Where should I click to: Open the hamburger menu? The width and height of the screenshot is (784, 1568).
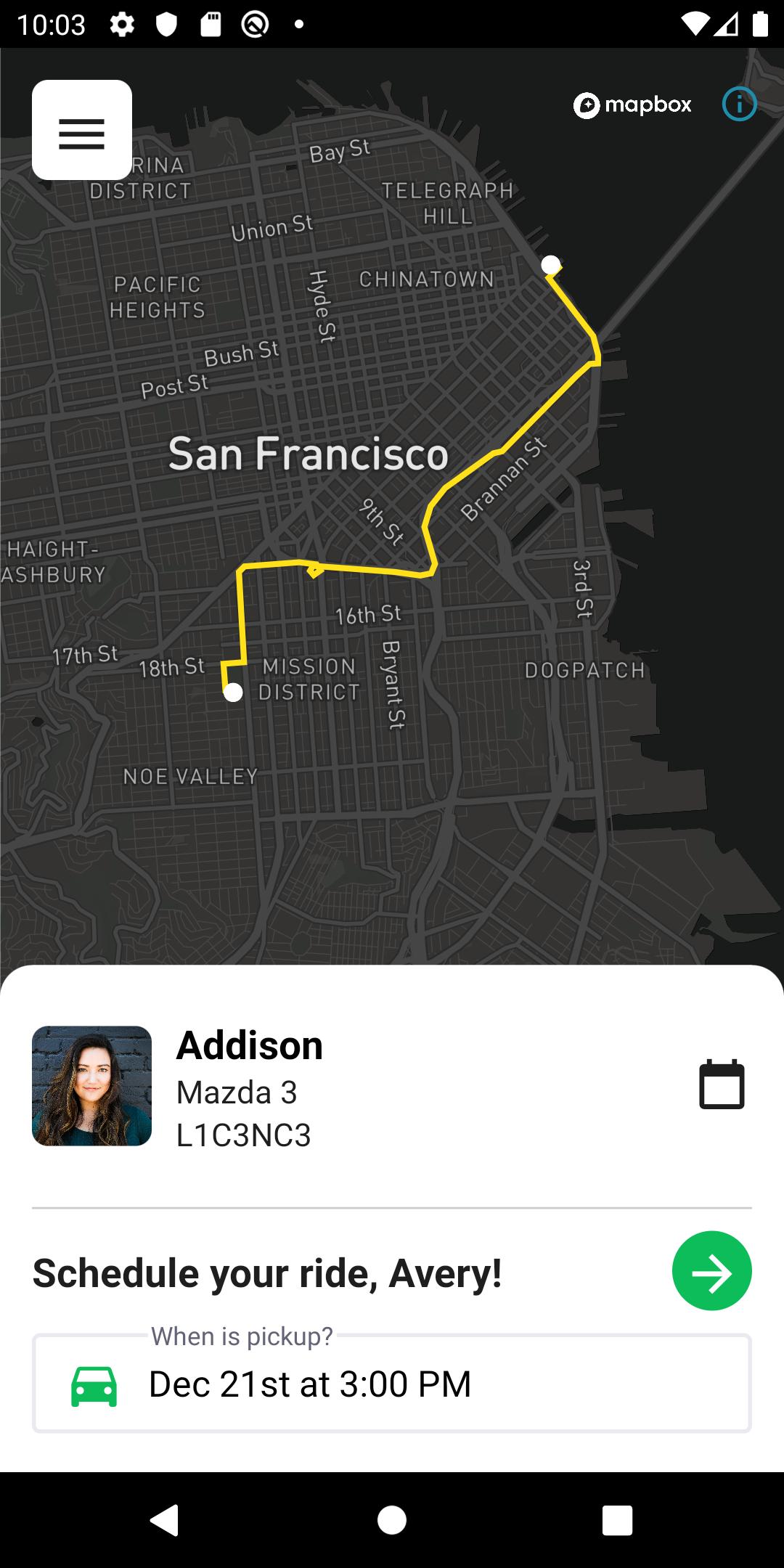click(82, 130)
